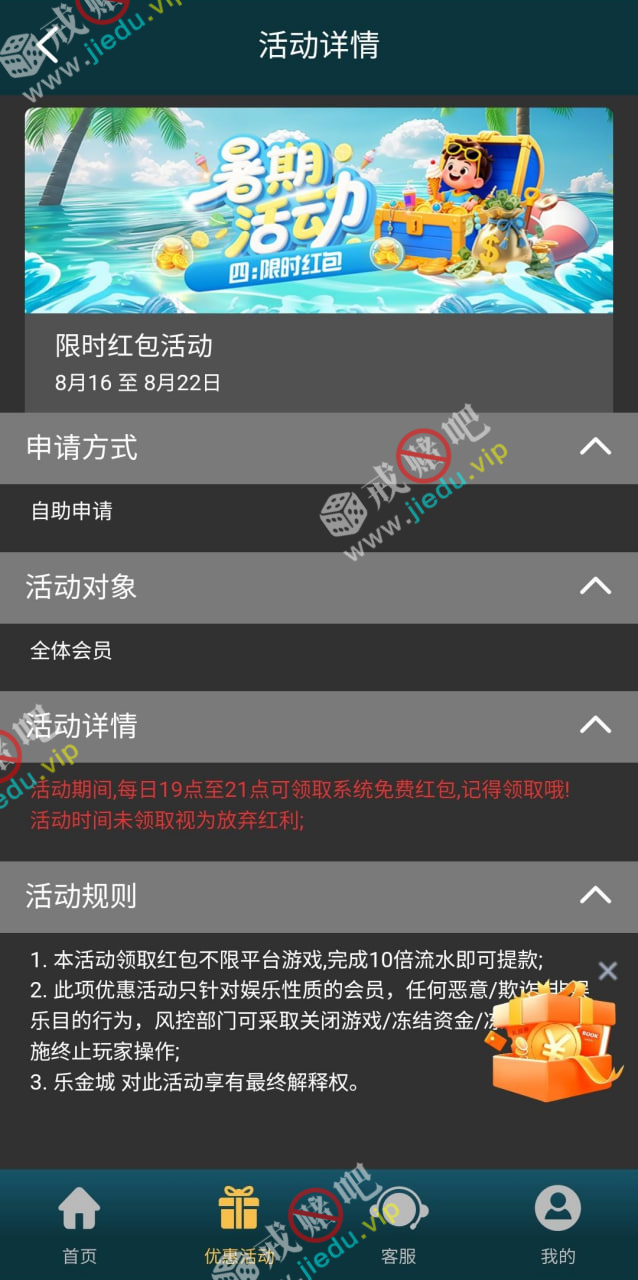Open the 客服 support tab

[398, 1225]
